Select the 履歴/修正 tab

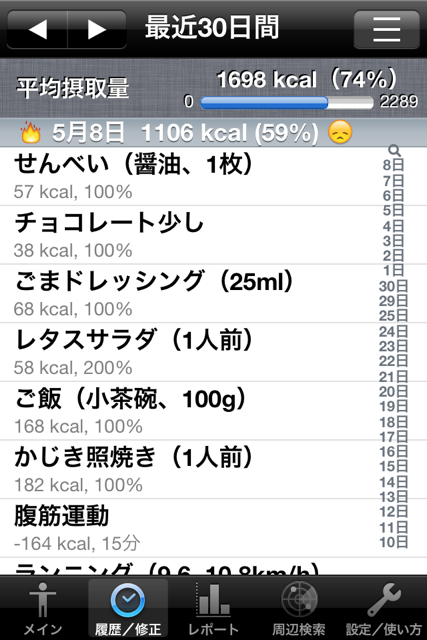coord(128,608)
